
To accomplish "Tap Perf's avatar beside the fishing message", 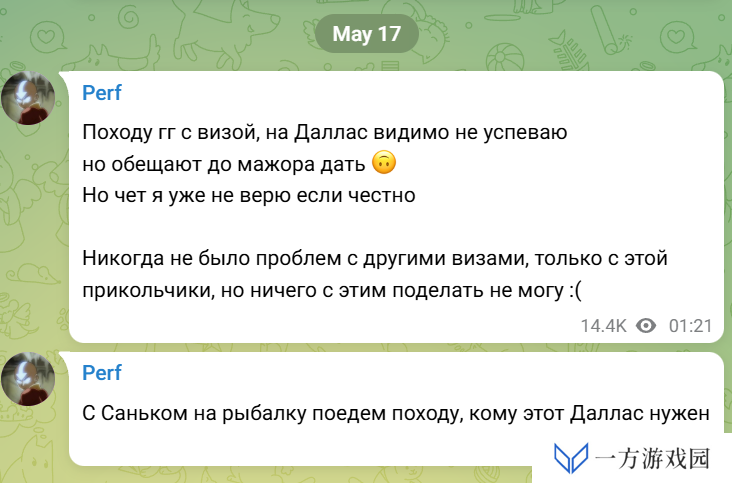I will (x=28, y=379).
